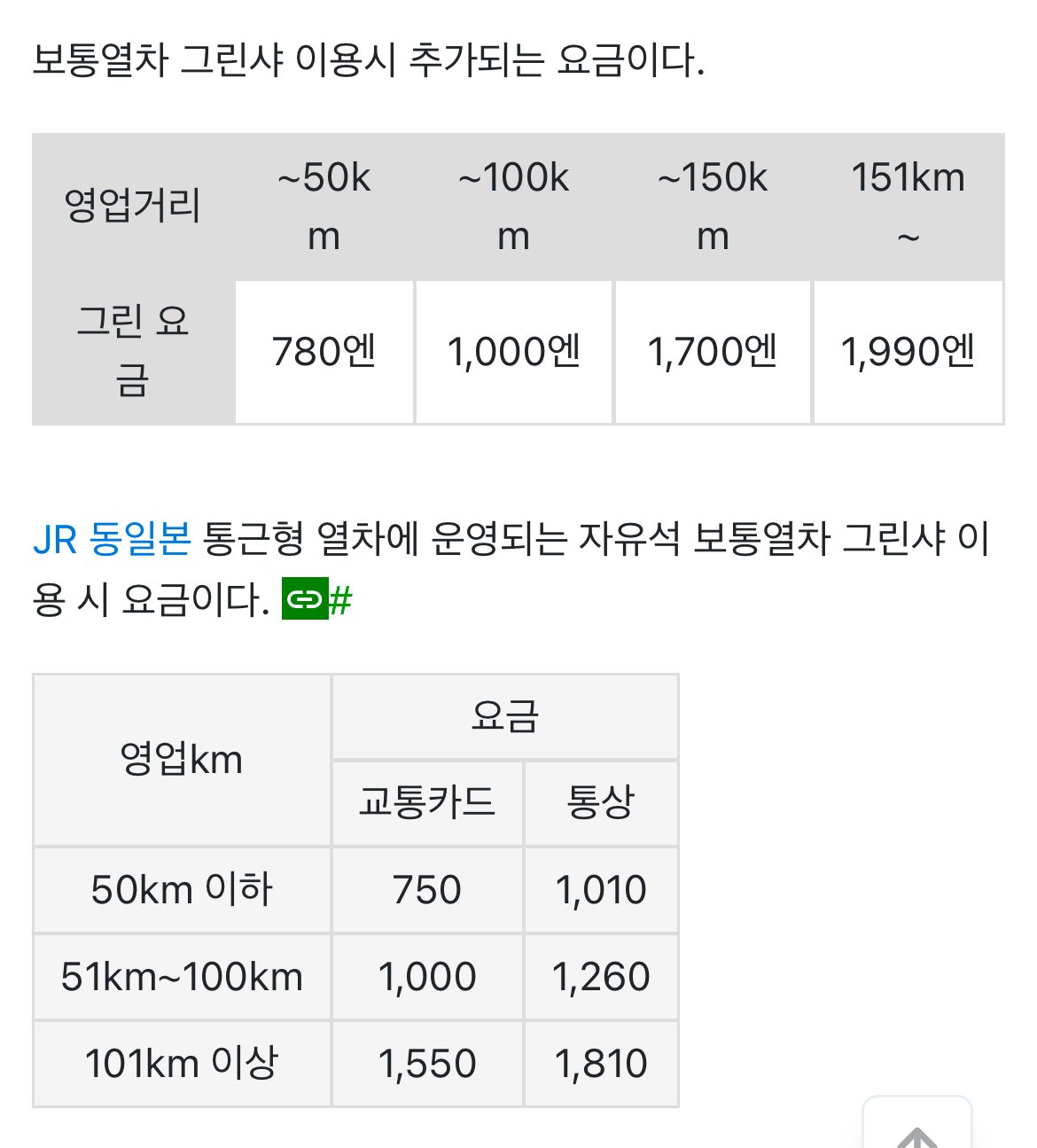Tap the scroll-to-top arrow button
This screenshot has width=1037, height=1148.
coord(916,1128)
